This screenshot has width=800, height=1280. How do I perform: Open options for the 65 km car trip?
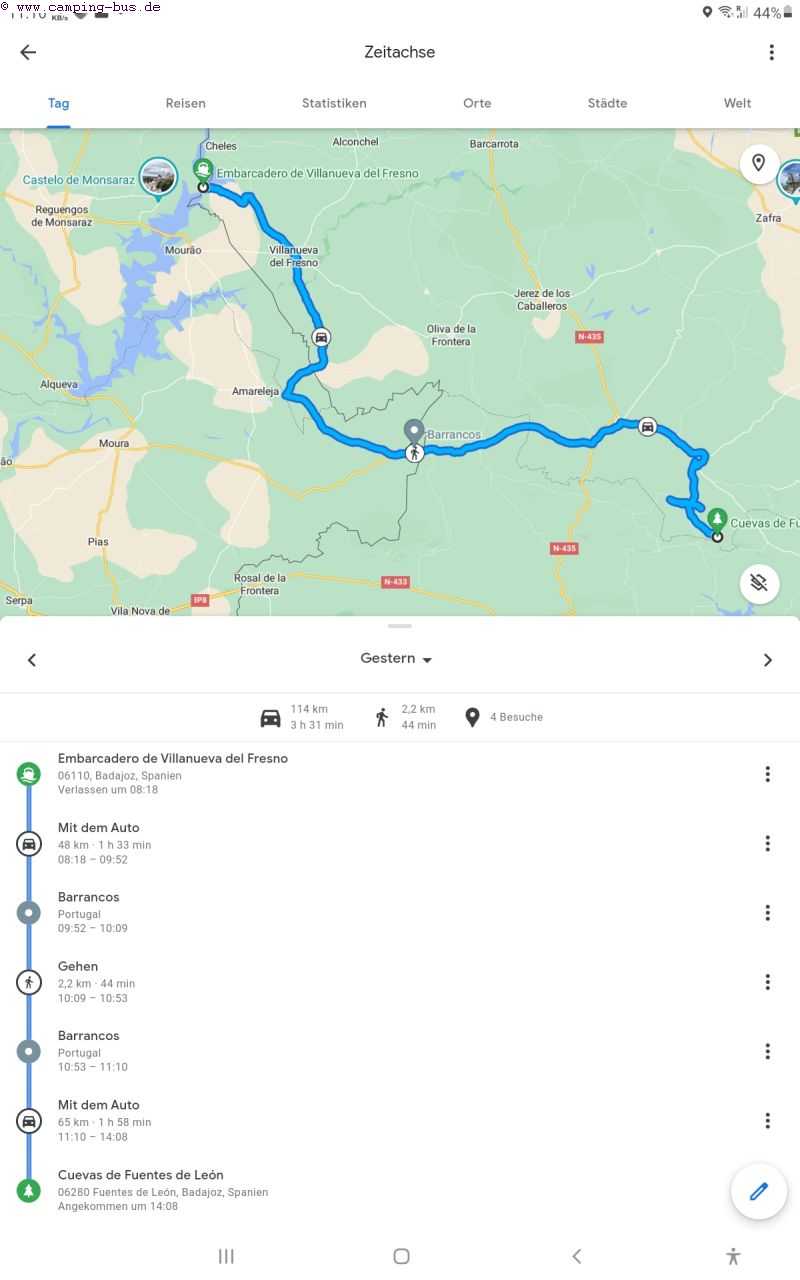(x=767, y=1121)
